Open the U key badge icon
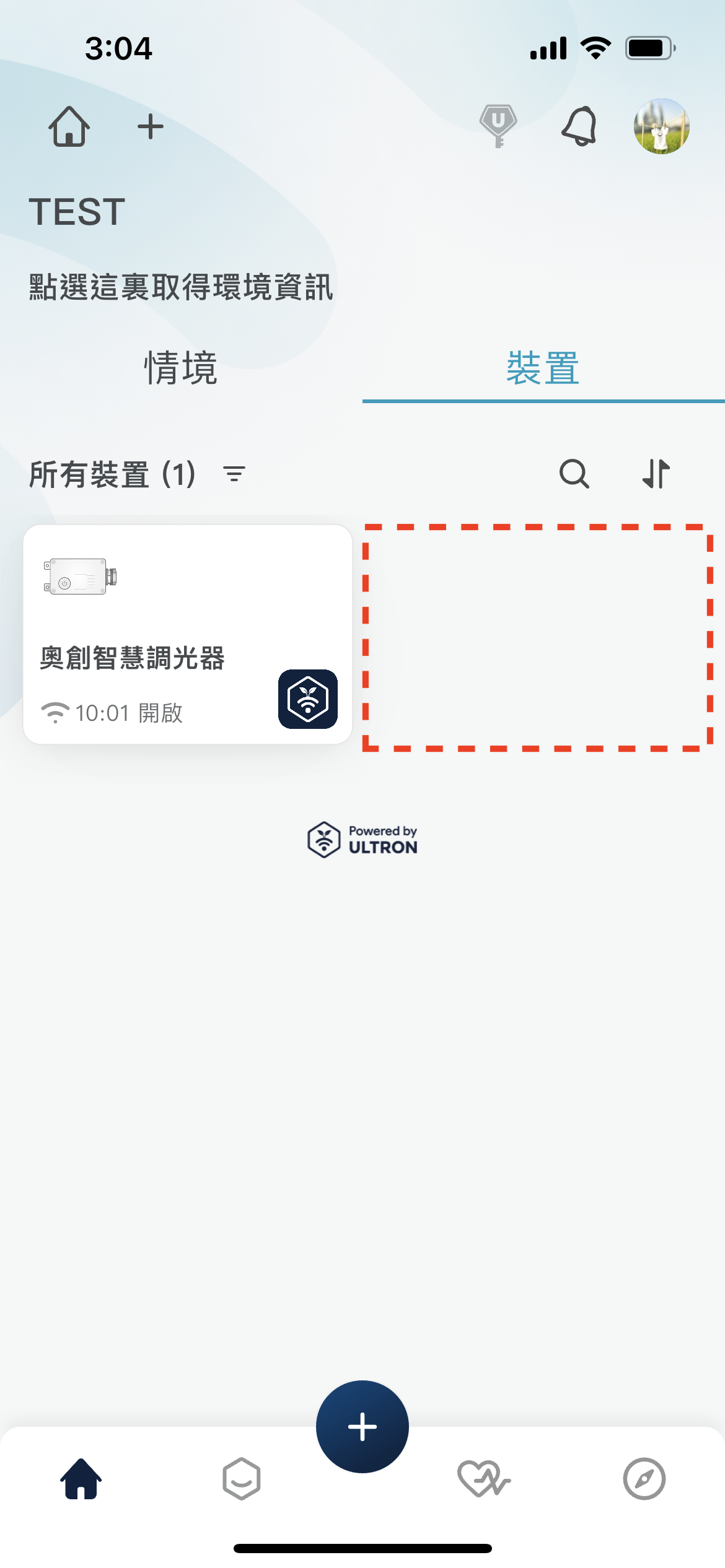Screen dimensions: 725x1568 point(498,126)
